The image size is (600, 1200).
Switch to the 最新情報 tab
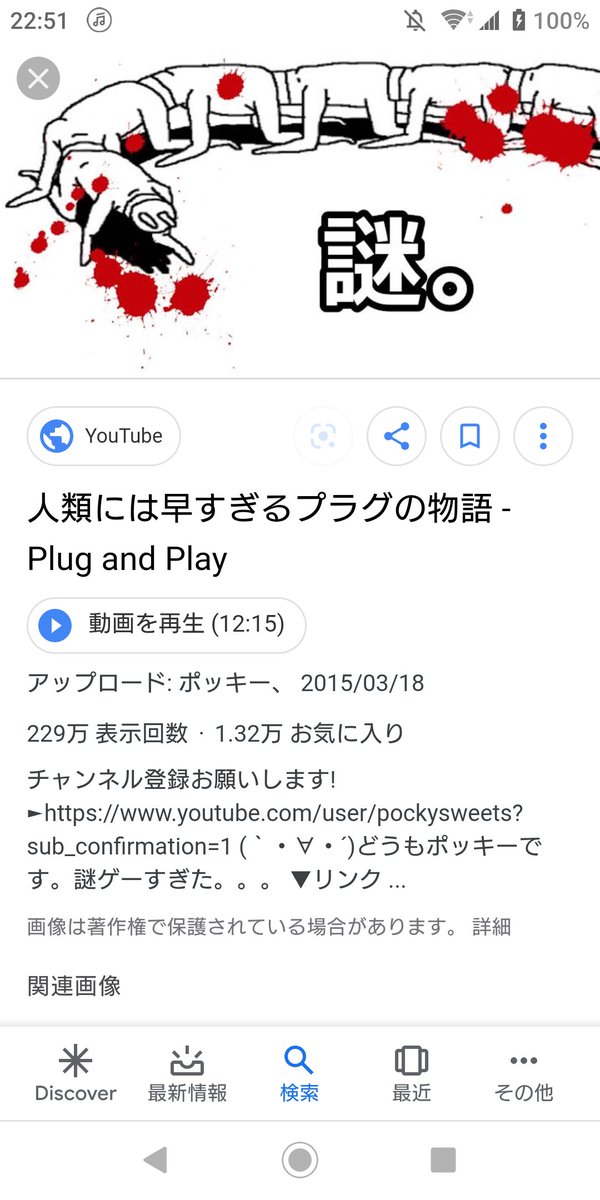tap(187, 1075)
